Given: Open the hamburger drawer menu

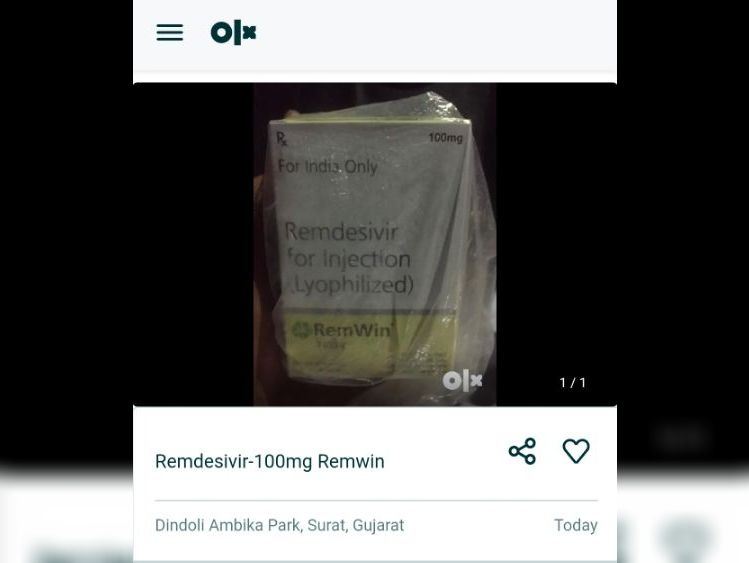Looking at the screenshot, I should pos(170,33).
